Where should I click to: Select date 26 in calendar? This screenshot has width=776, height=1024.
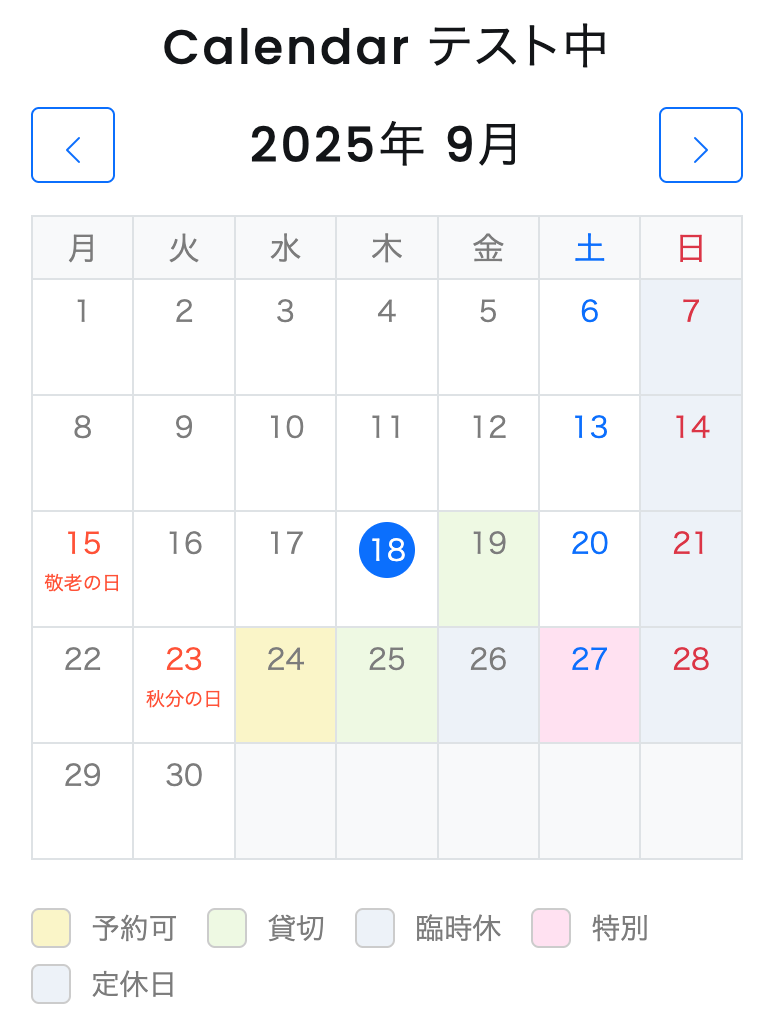click(x=488, y=683)
